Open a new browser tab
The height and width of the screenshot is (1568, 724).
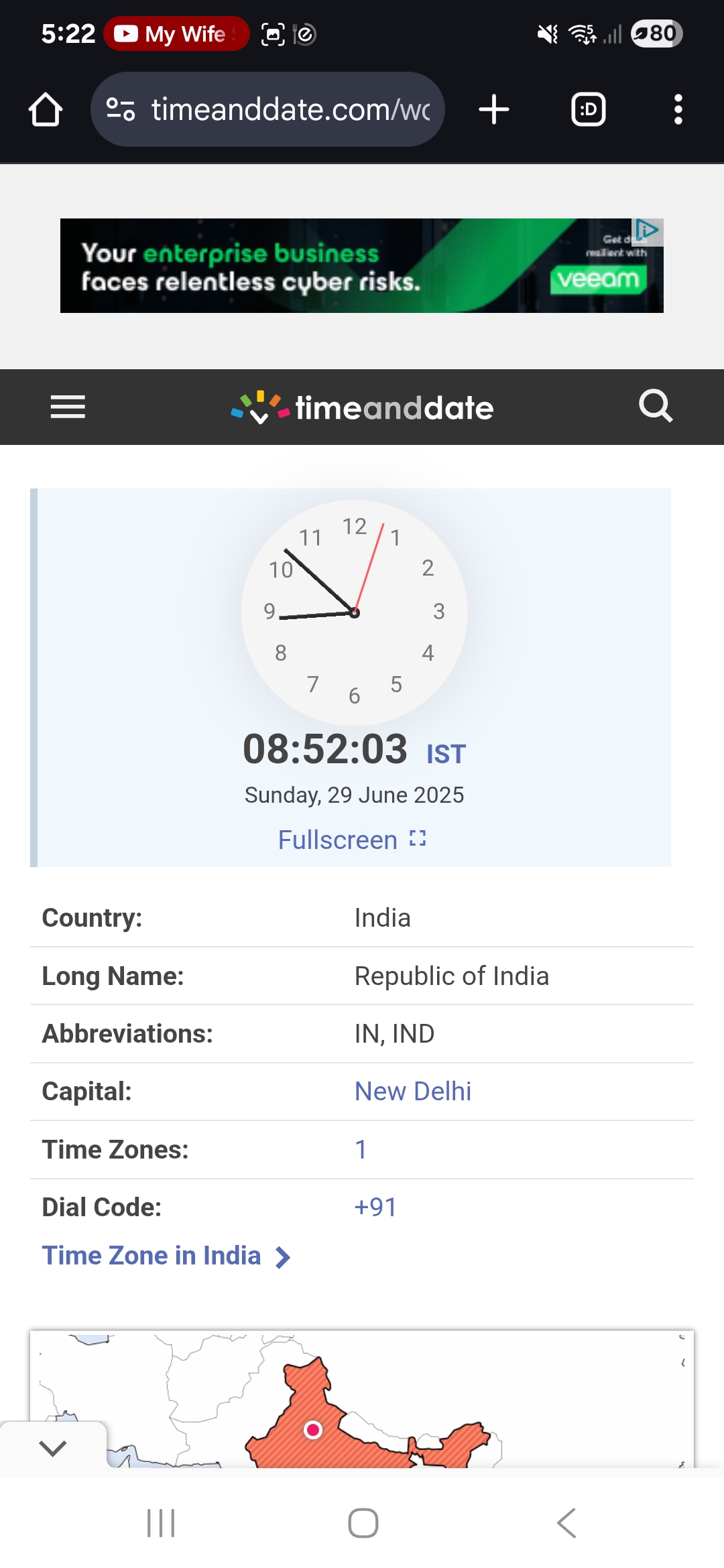tap(494, 109)
